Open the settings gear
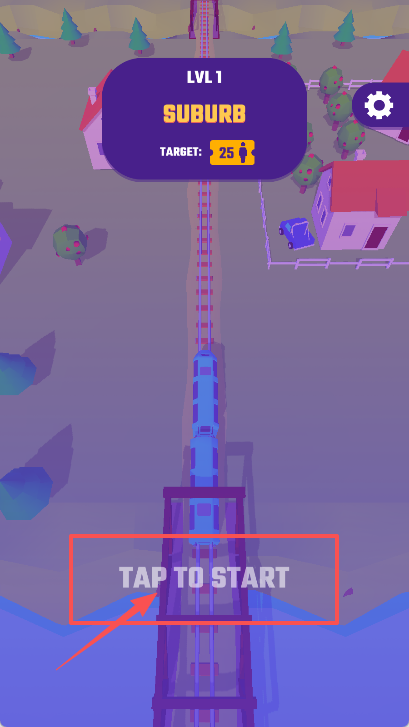Viewport: 409px width, 727px height. coord(379,105)
